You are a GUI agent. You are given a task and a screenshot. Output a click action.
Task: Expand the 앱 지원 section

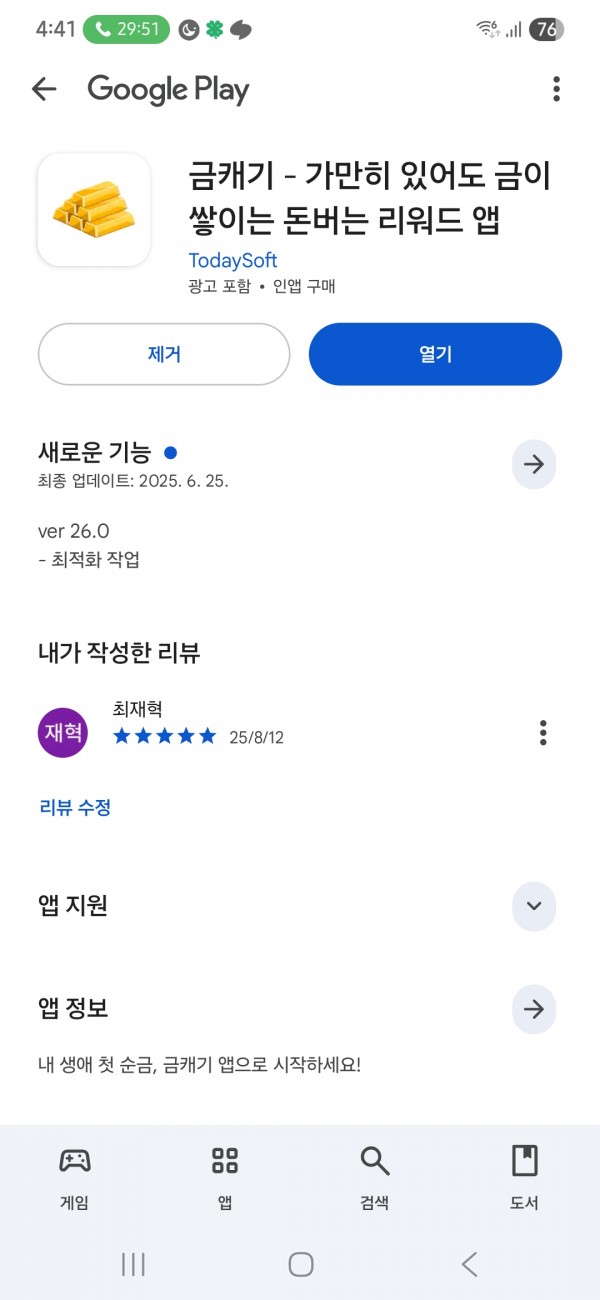pyautogui.click(x=533, y=906)
